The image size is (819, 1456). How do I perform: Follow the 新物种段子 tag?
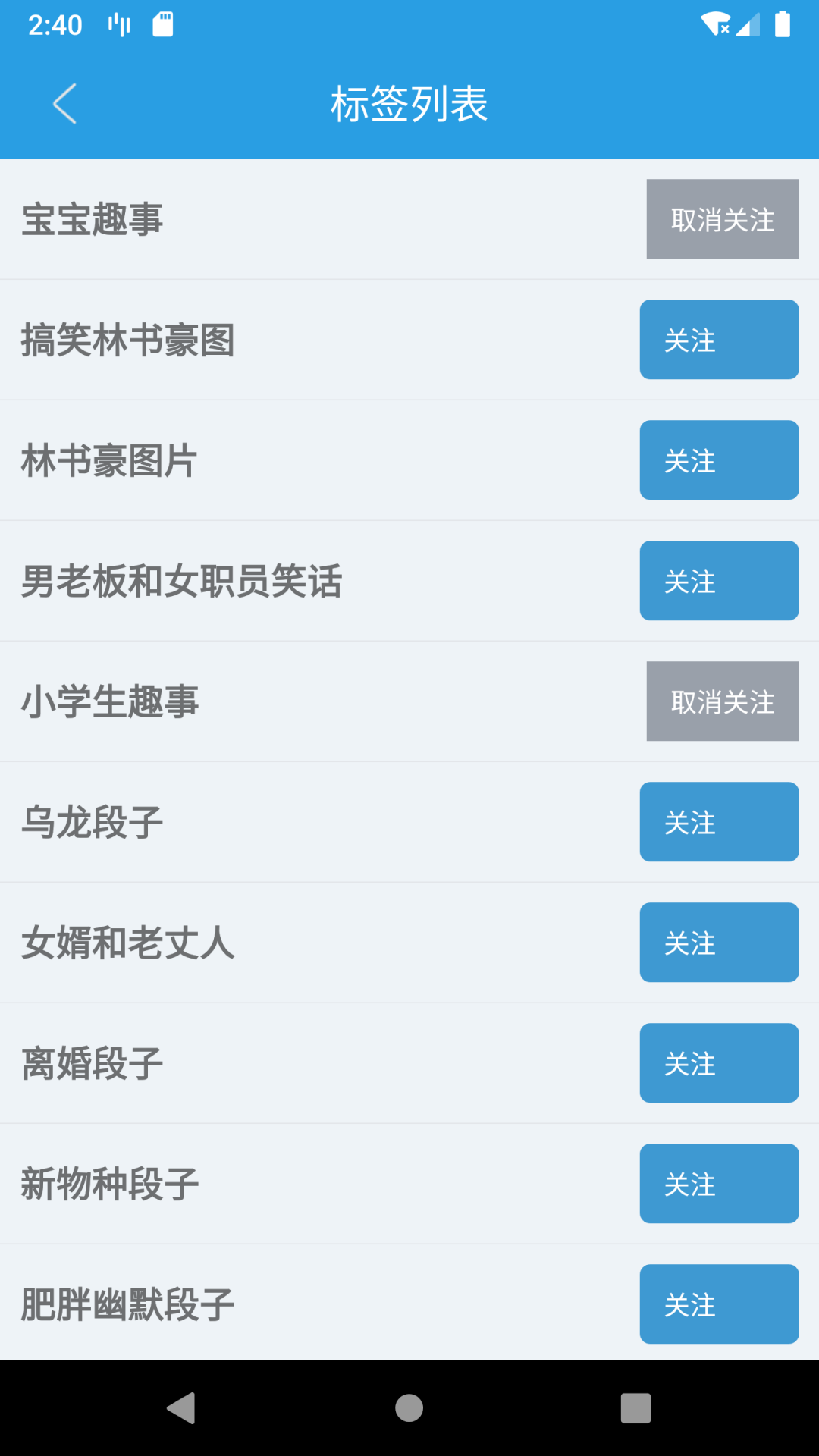coord(719,1184)
